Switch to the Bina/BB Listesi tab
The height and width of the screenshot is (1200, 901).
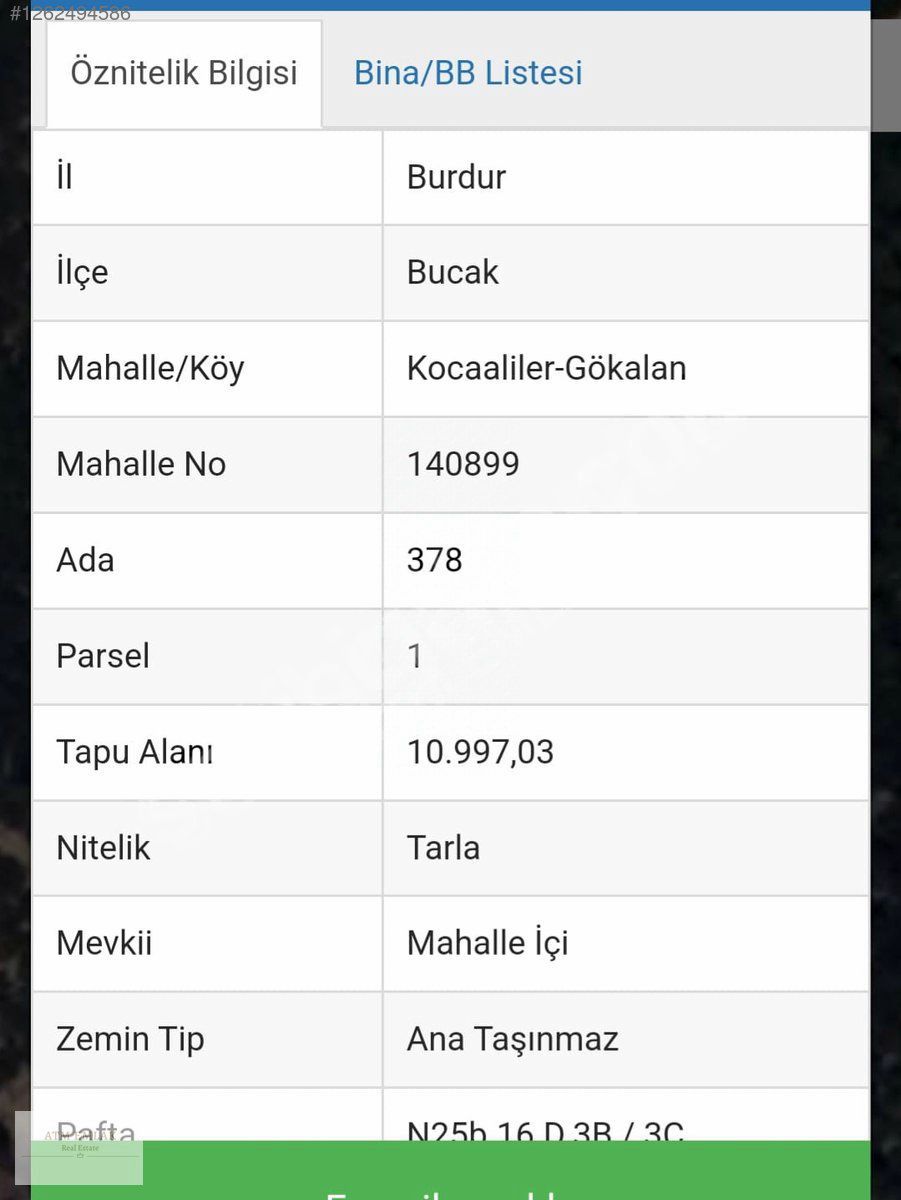468,73
